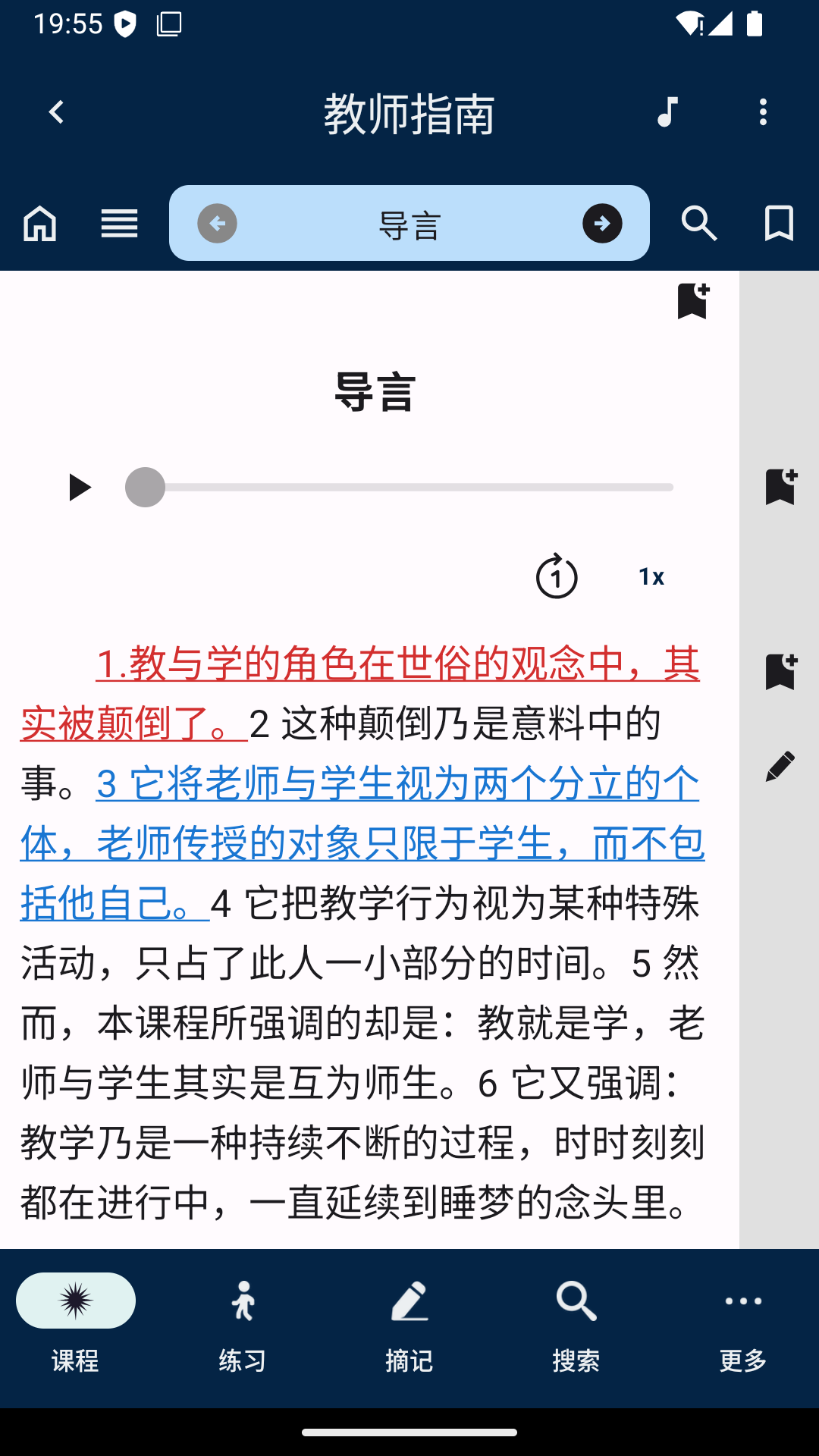Tap the audio progress slider

point(409,487)
